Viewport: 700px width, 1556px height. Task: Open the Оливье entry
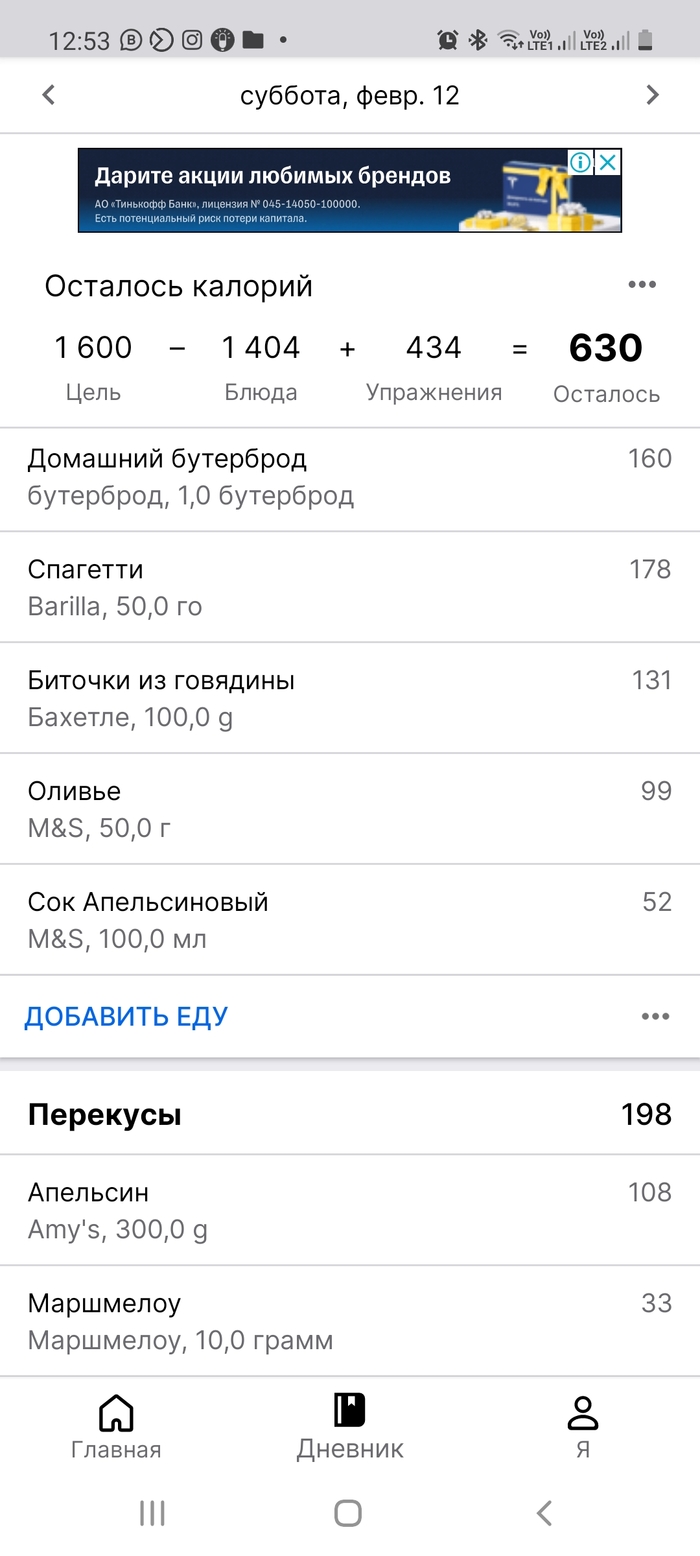[x=350, y=809]
